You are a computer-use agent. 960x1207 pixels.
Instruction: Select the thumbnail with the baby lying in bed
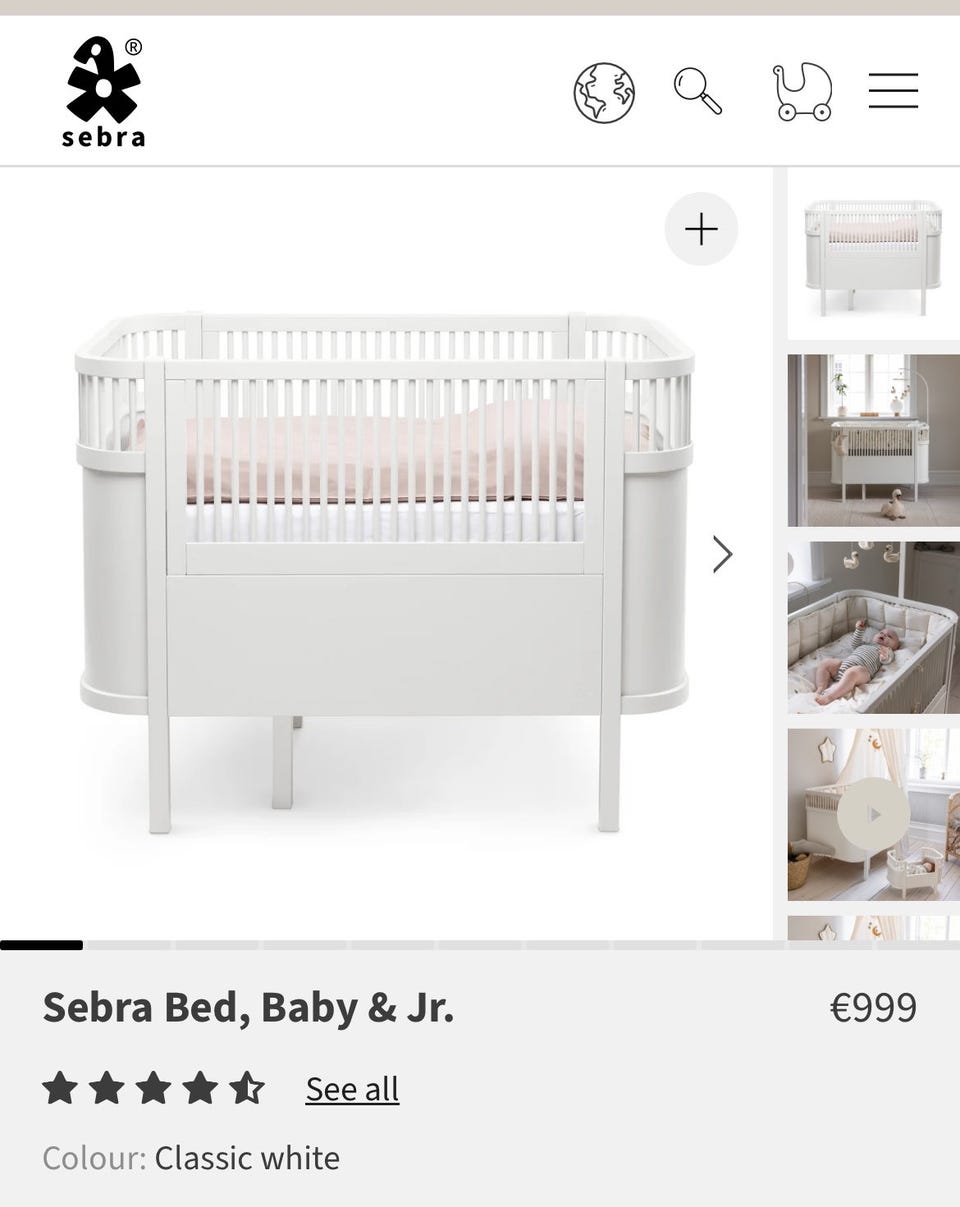click(x=873, y=627)
